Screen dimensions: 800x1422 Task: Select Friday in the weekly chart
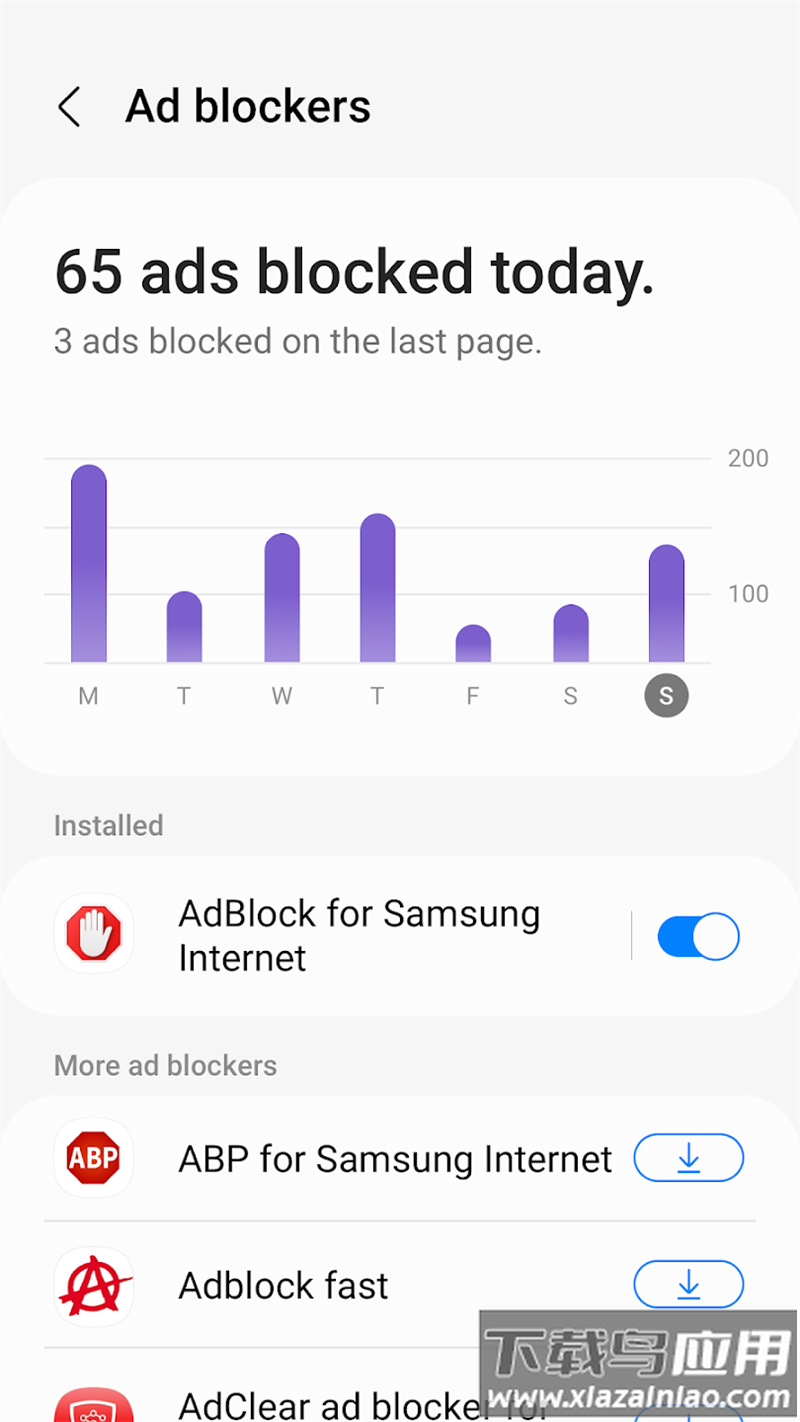click(x=472, y=696)
